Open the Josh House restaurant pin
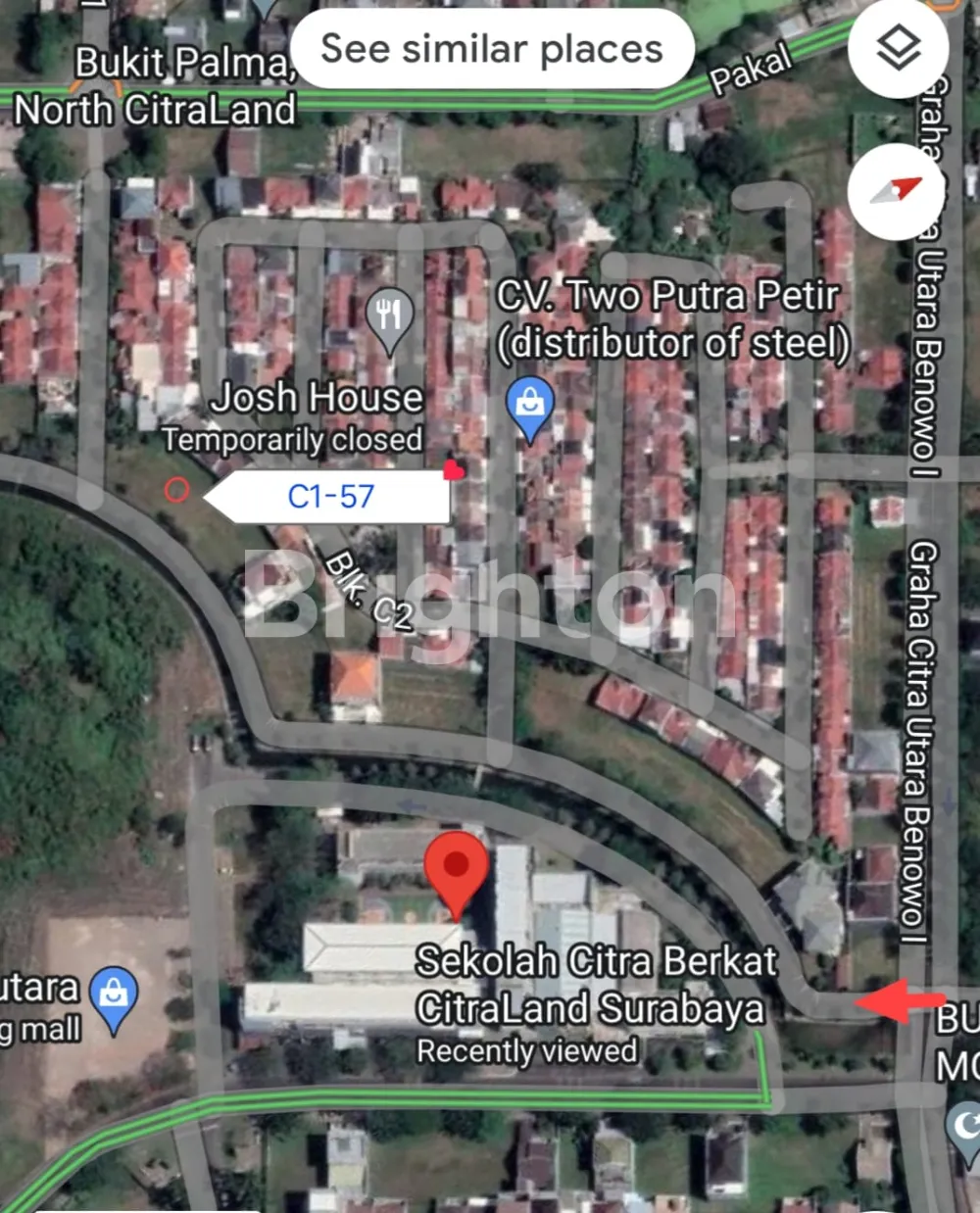 389,316
